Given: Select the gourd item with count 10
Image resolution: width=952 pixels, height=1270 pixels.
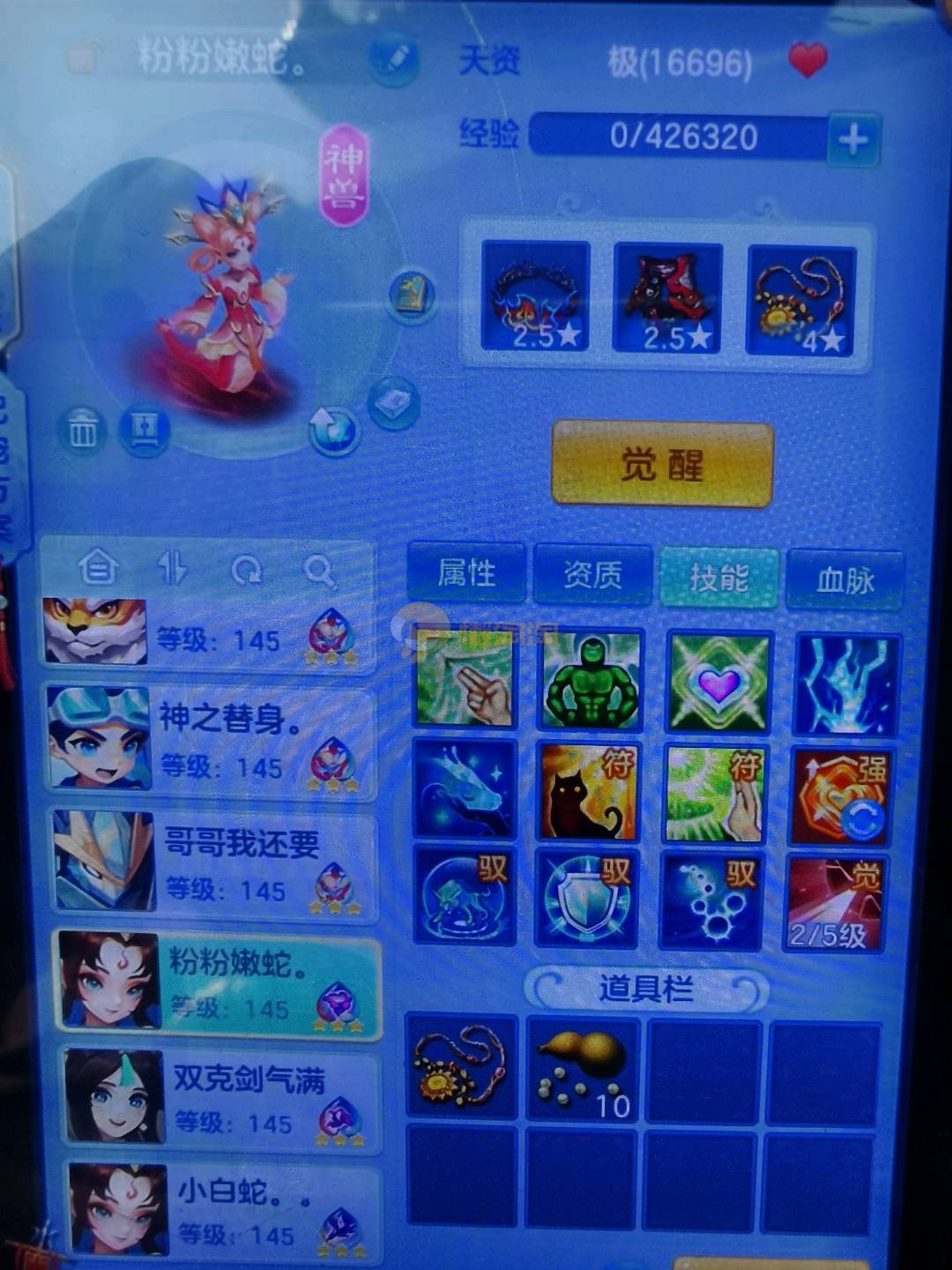Looking at the screenshot, I should point(583,1069).
